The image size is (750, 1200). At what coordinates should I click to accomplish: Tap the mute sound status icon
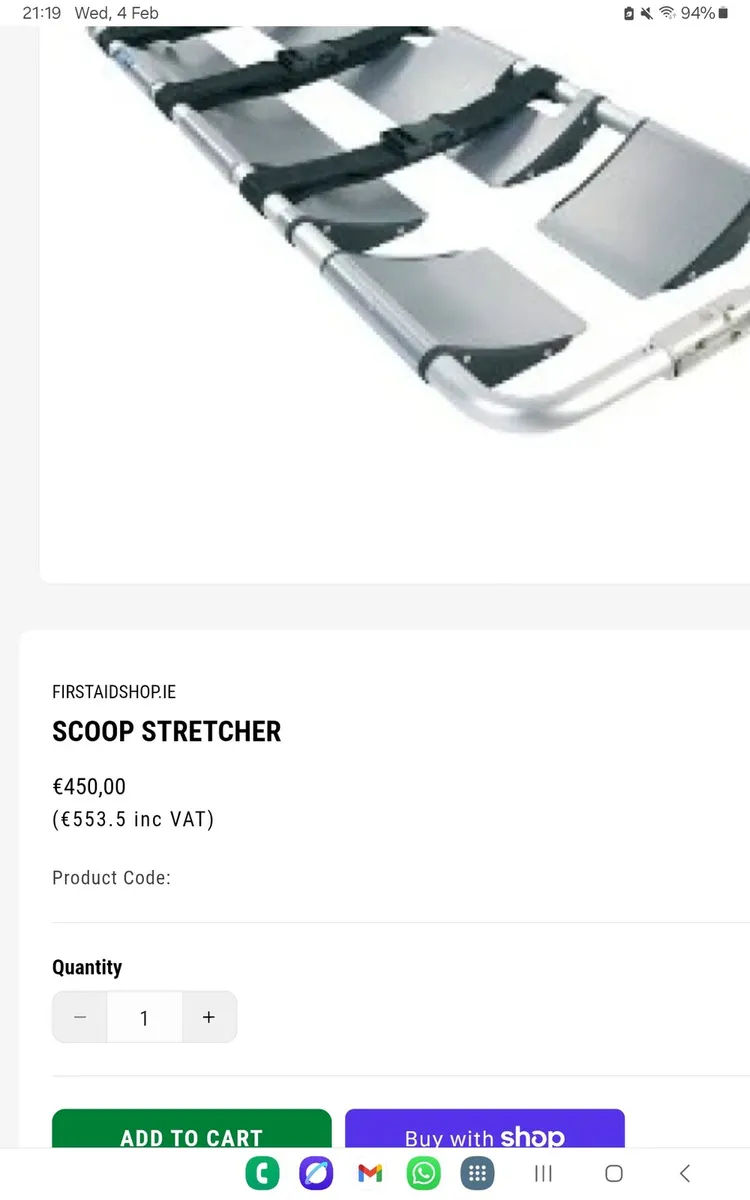point(645,13)
